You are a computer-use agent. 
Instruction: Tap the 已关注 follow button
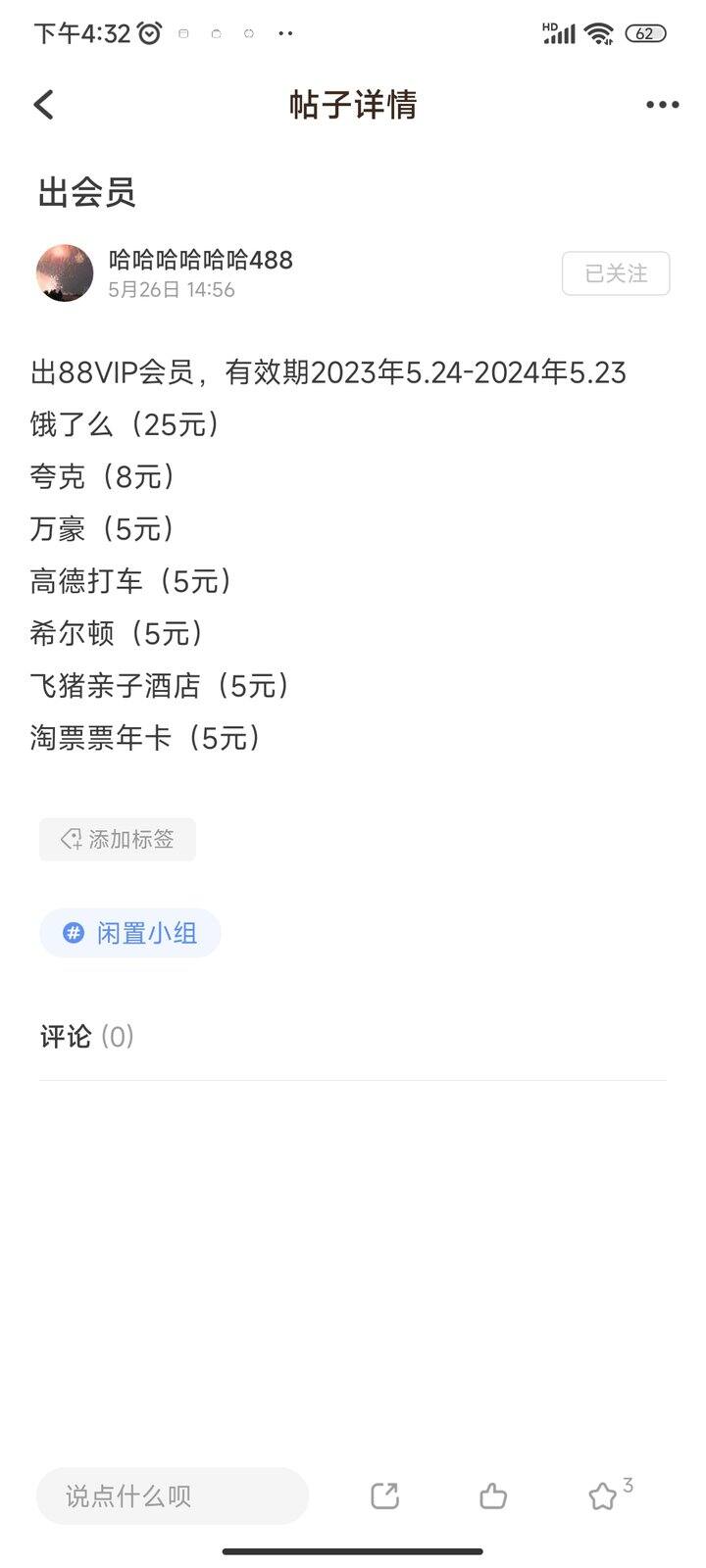click(x=616, y=273)
